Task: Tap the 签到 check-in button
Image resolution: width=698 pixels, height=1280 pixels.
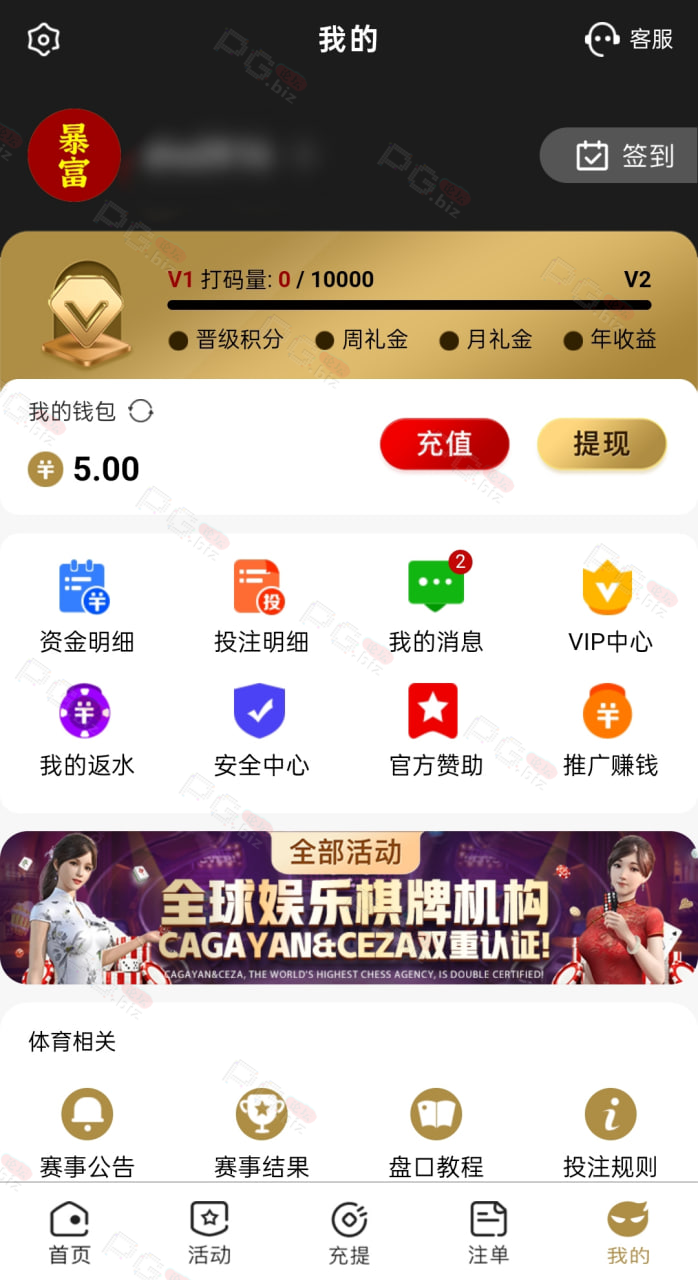Action: click(620, 156)
